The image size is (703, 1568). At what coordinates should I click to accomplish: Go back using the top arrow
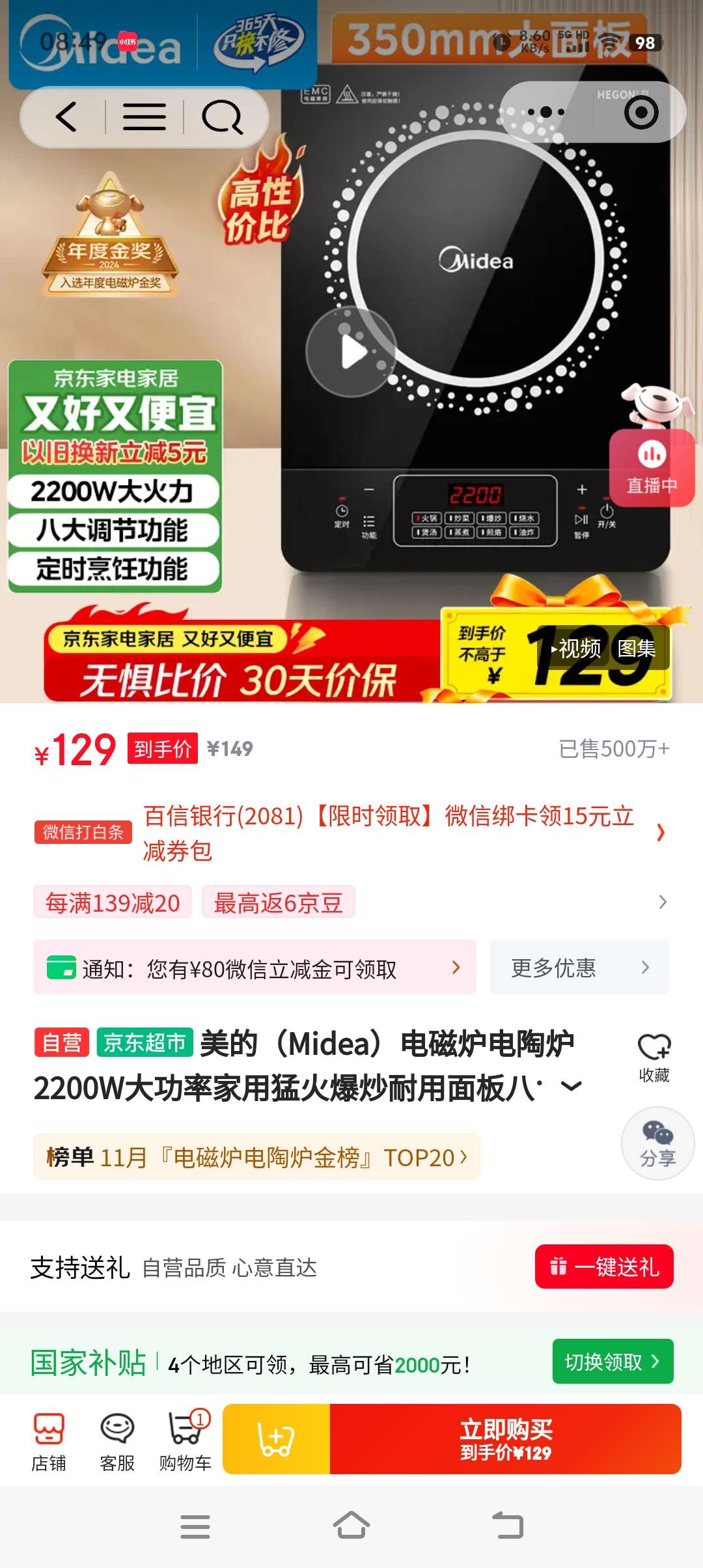[66, 117]
